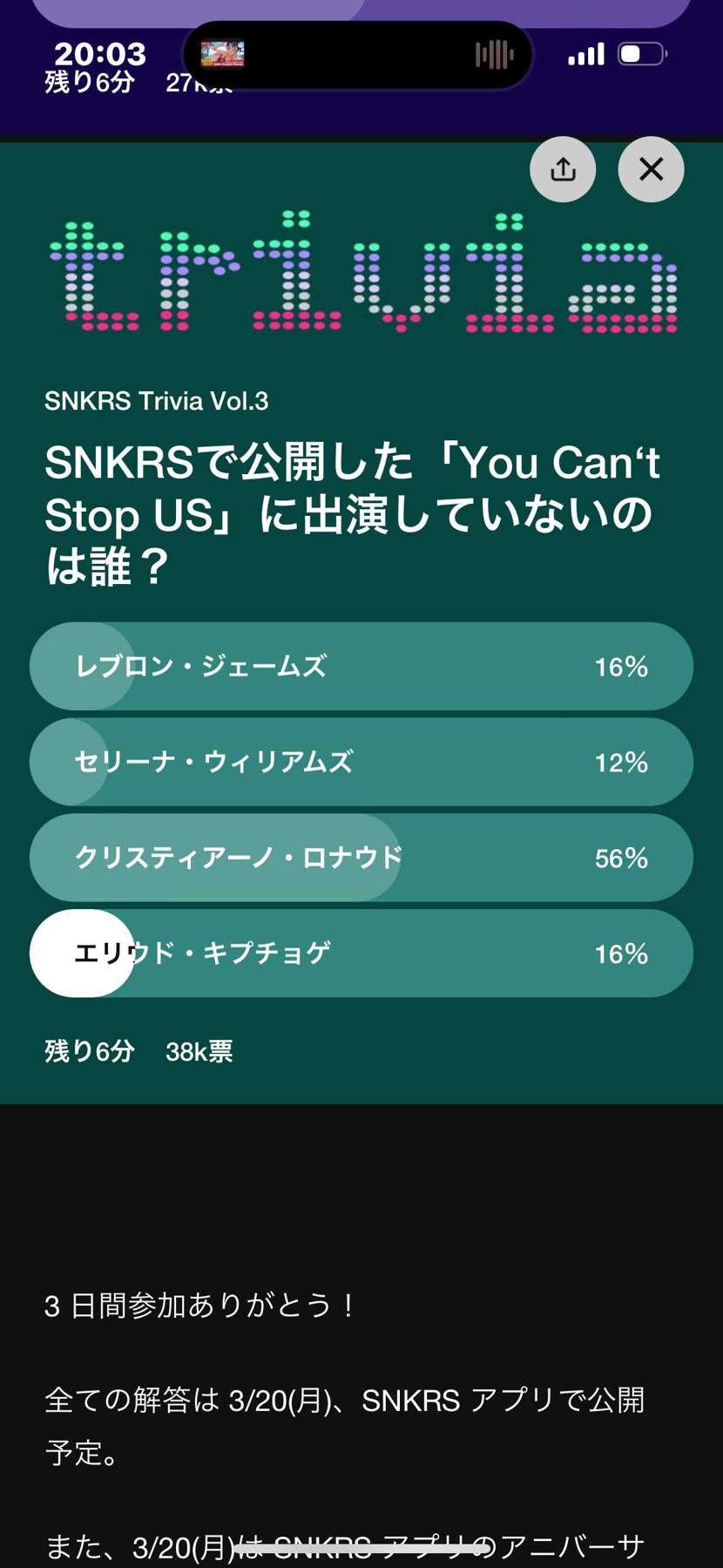Tap the share icon at the top right
Image resolution: width=723 pixels, height=1568 pixels.
pyautogui.click(x=563, y=170)
